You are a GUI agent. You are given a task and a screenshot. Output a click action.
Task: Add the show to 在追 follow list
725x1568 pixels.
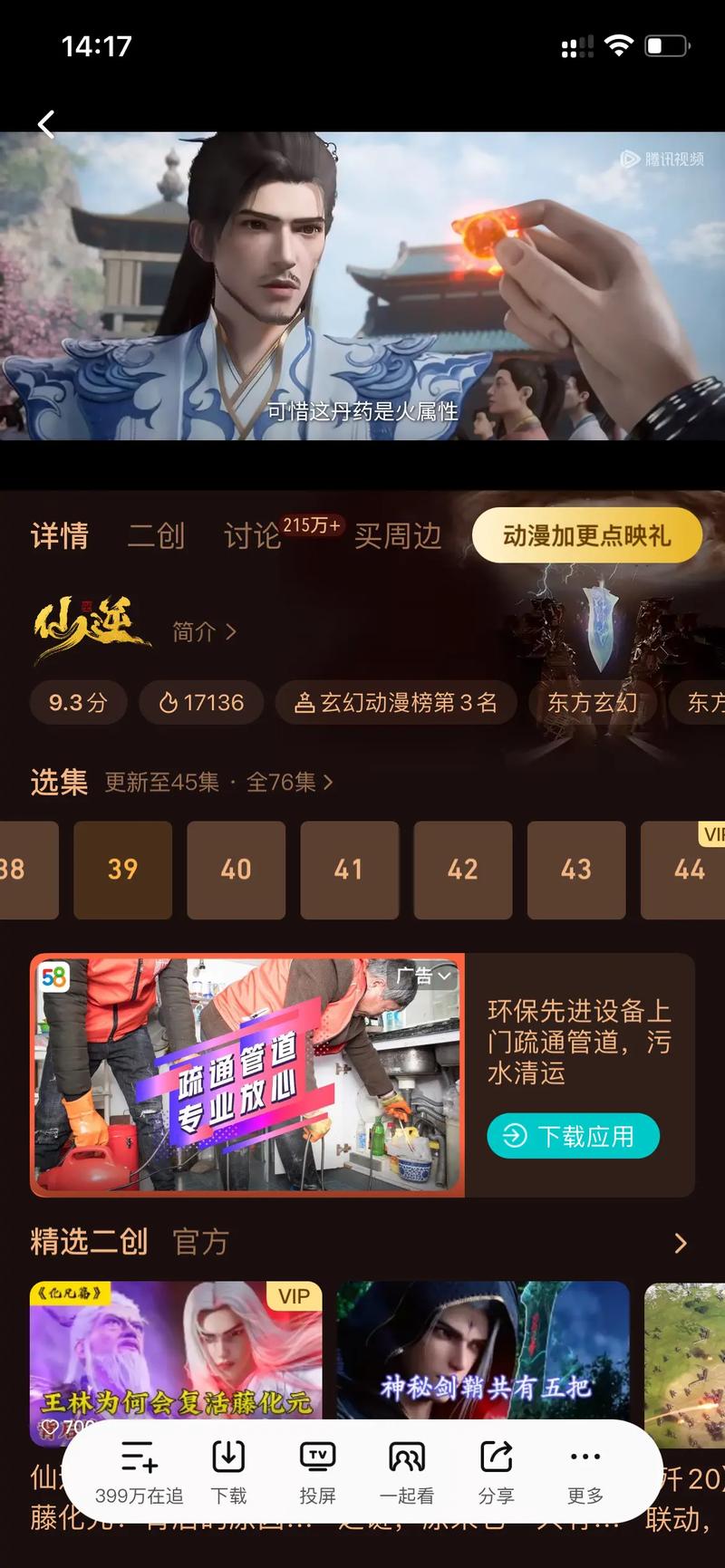point(139,1472)
